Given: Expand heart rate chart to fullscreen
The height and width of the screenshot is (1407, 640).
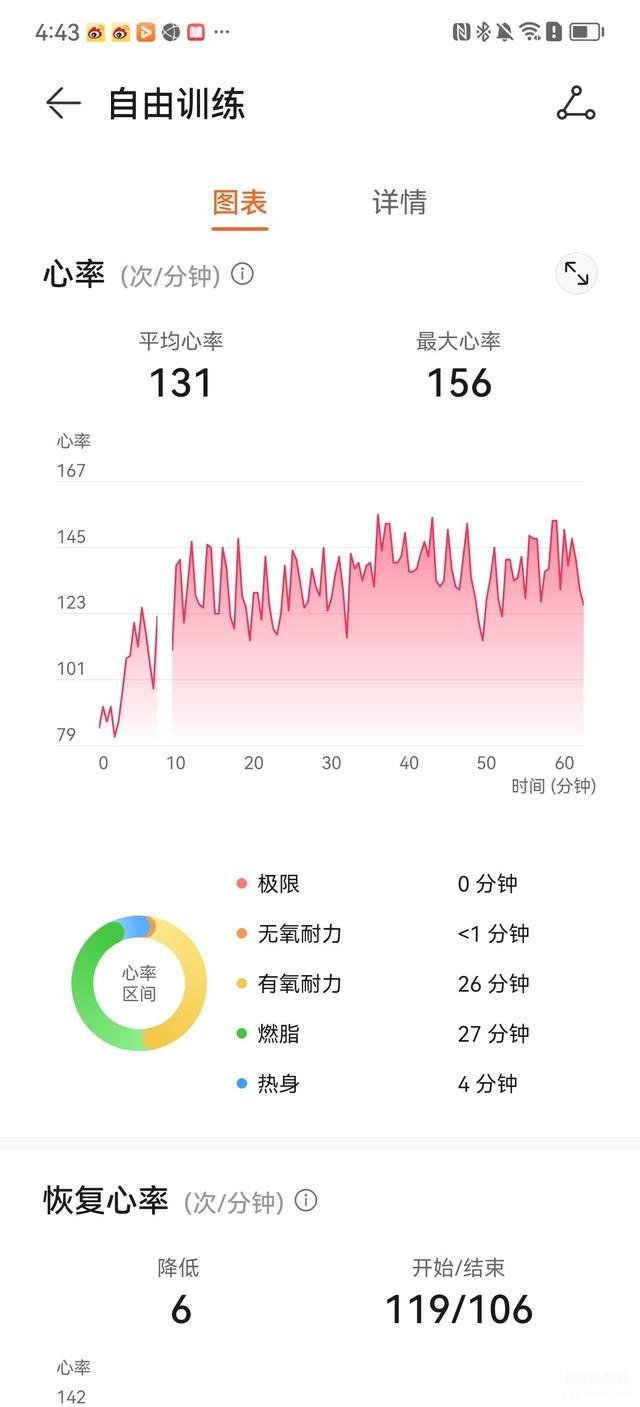Looking at the screenshot, I should click(576, 274).
